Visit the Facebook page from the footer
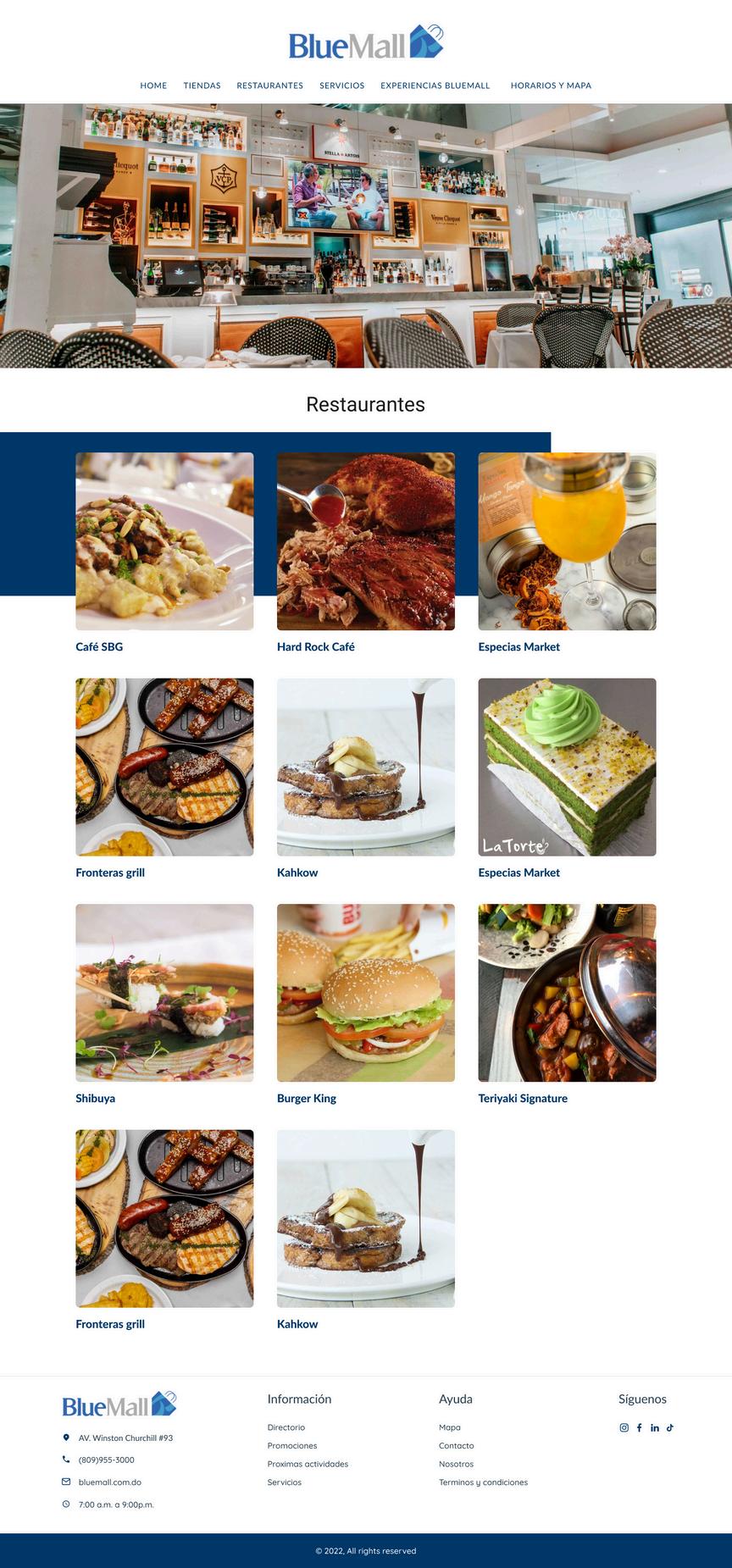This screenshot has width=732, height=1568. (640, 1427)
